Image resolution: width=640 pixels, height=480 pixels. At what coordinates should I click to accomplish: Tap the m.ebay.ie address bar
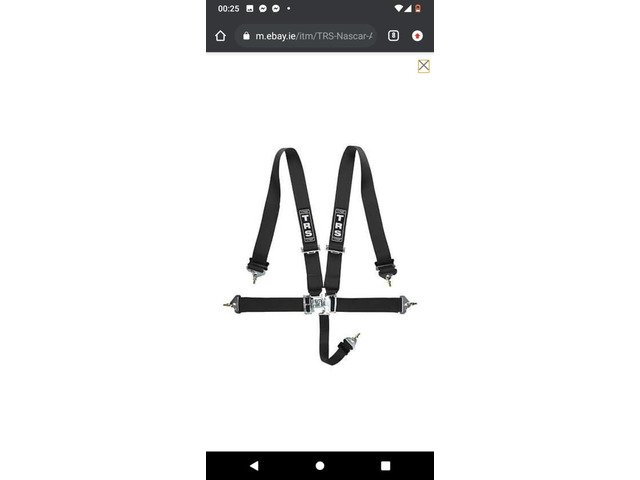coord(305,35)
